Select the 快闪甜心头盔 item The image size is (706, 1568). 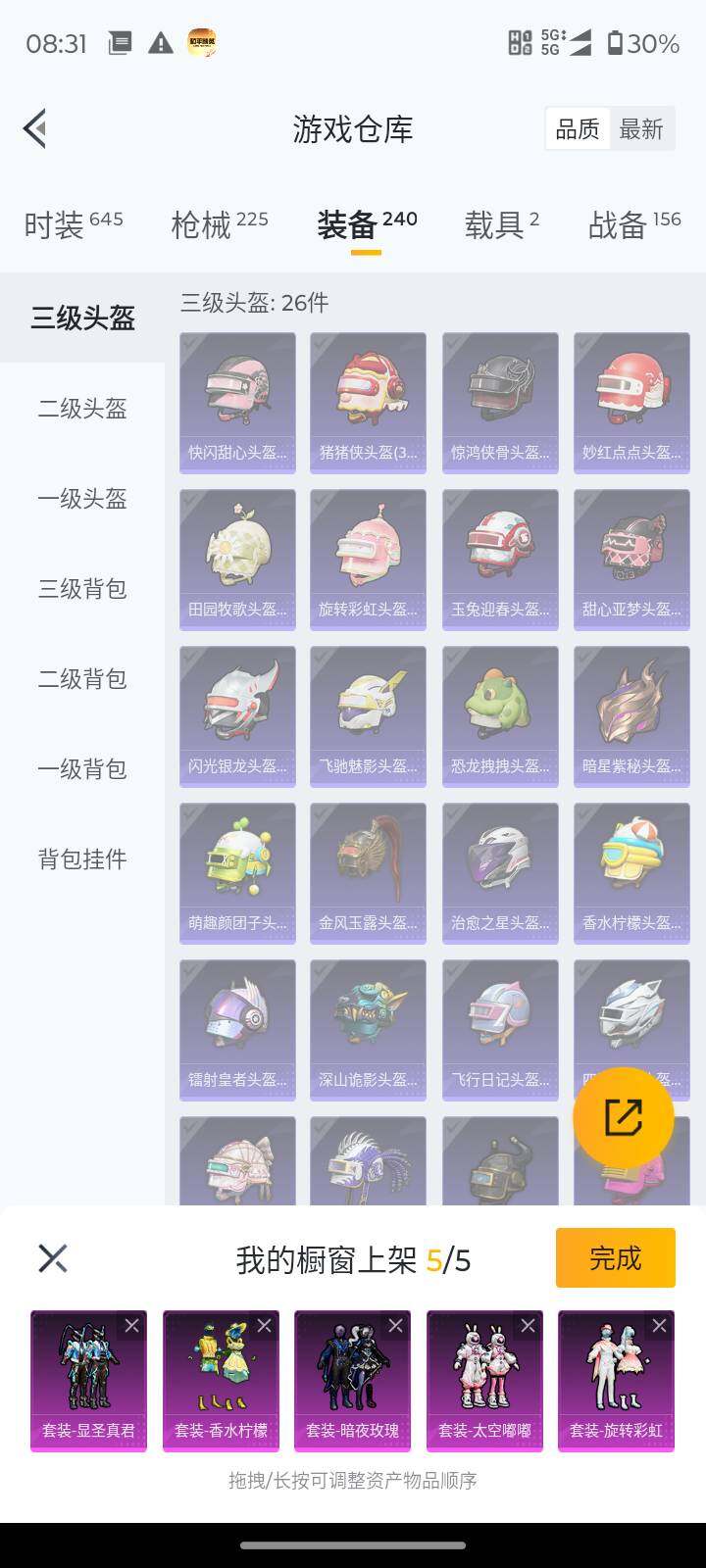coord(237,402)
